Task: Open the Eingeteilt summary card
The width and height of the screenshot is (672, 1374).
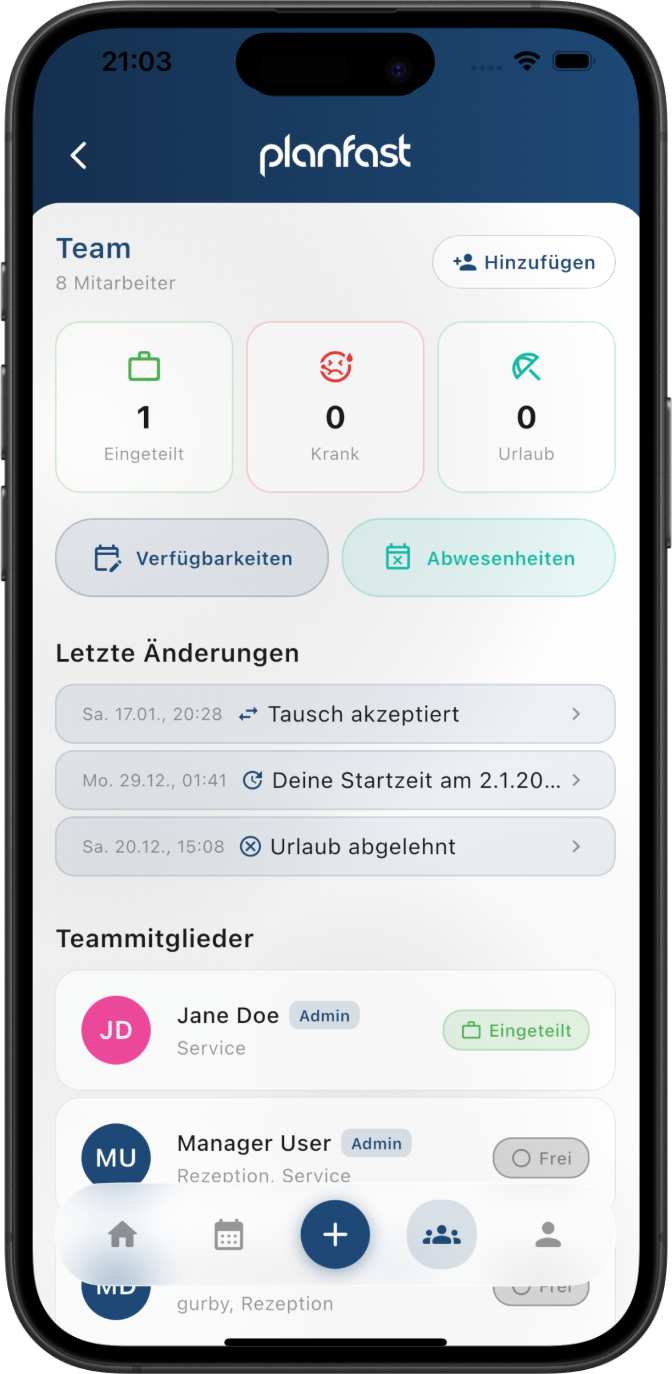Action: [144, 407]
